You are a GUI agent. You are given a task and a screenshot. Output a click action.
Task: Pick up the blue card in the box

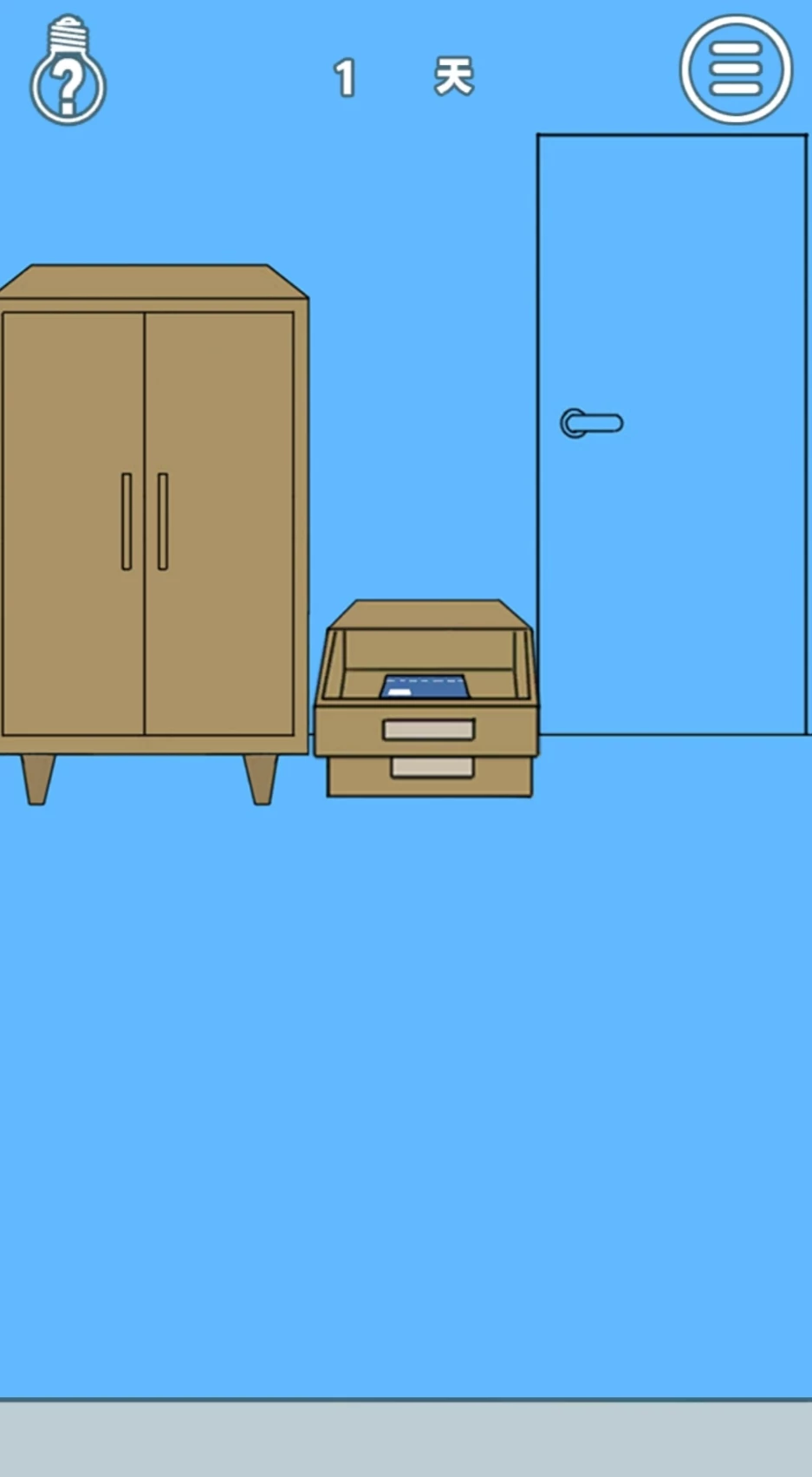pos(425,687)
